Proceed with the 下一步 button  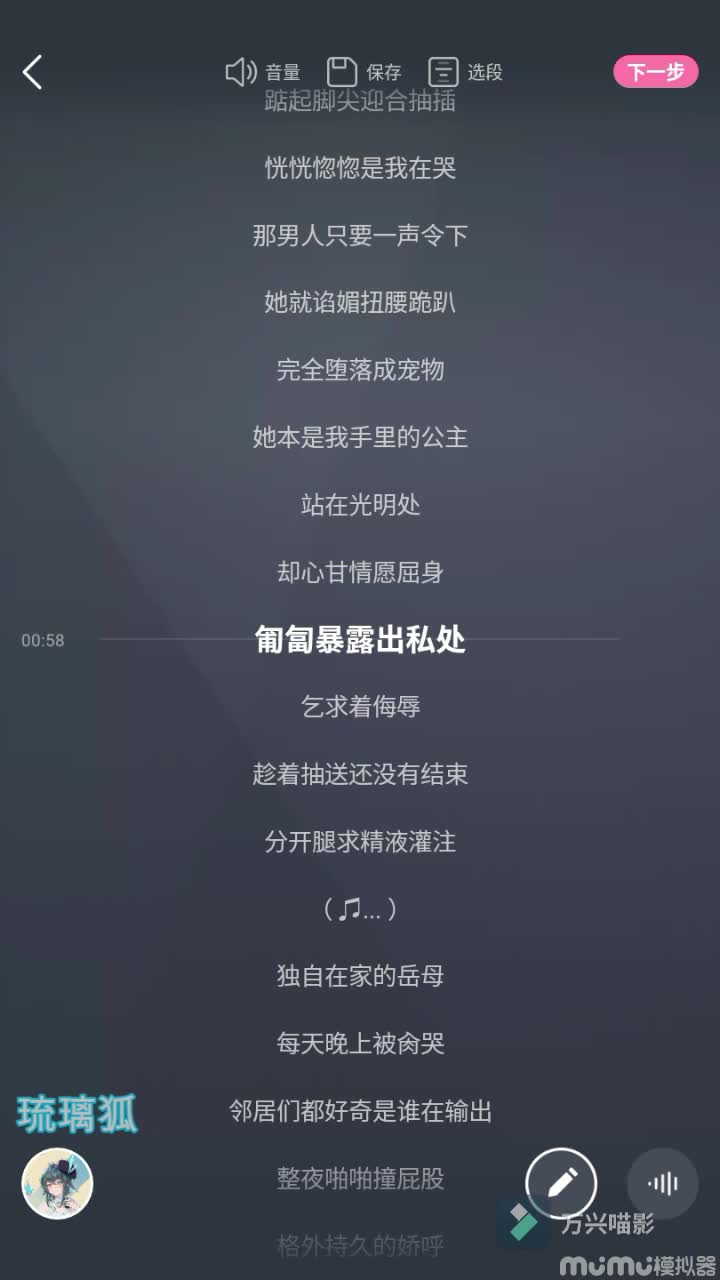pyautogui.click(x=655, y=72)
